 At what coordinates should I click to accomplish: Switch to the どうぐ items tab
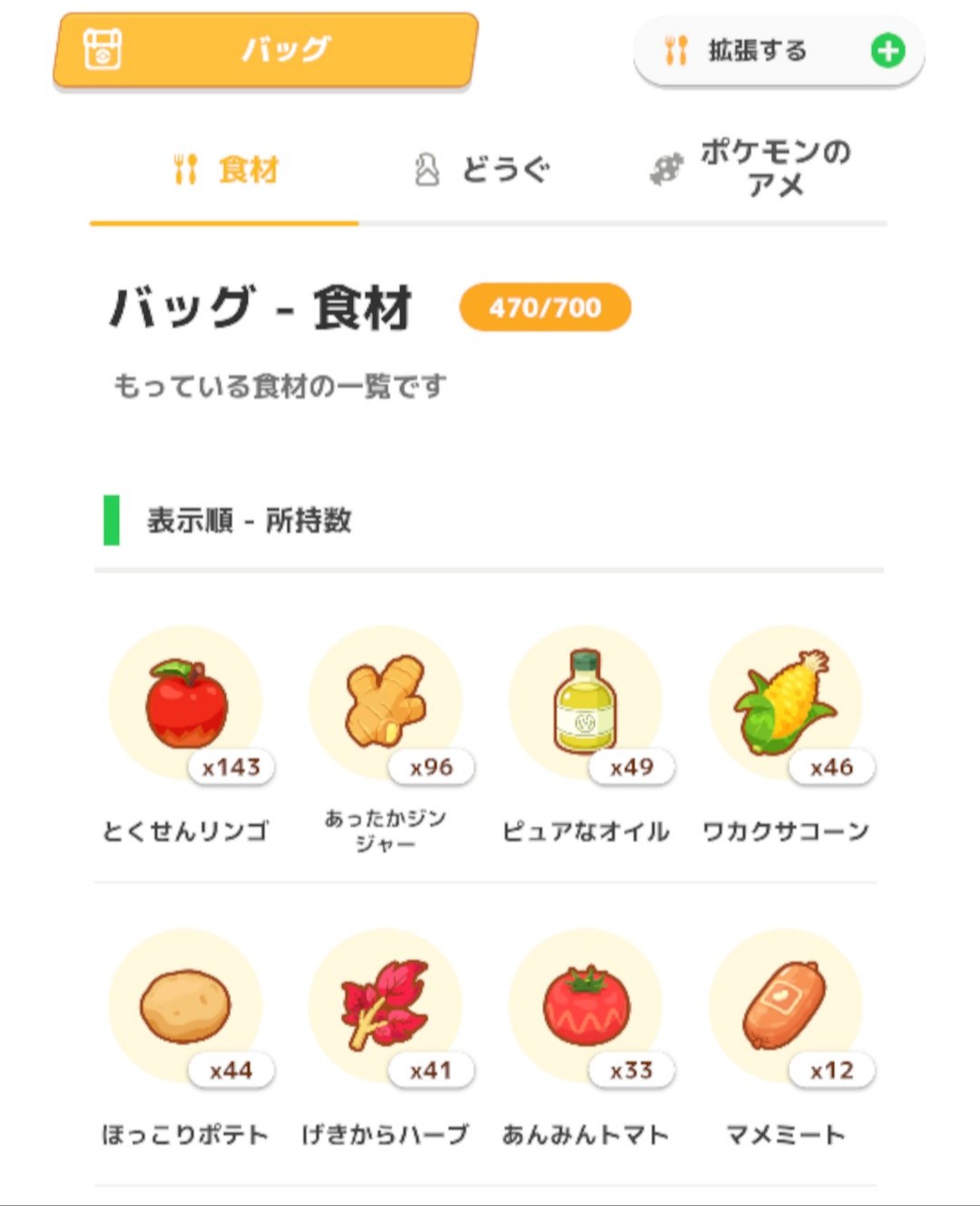point(483,170)
